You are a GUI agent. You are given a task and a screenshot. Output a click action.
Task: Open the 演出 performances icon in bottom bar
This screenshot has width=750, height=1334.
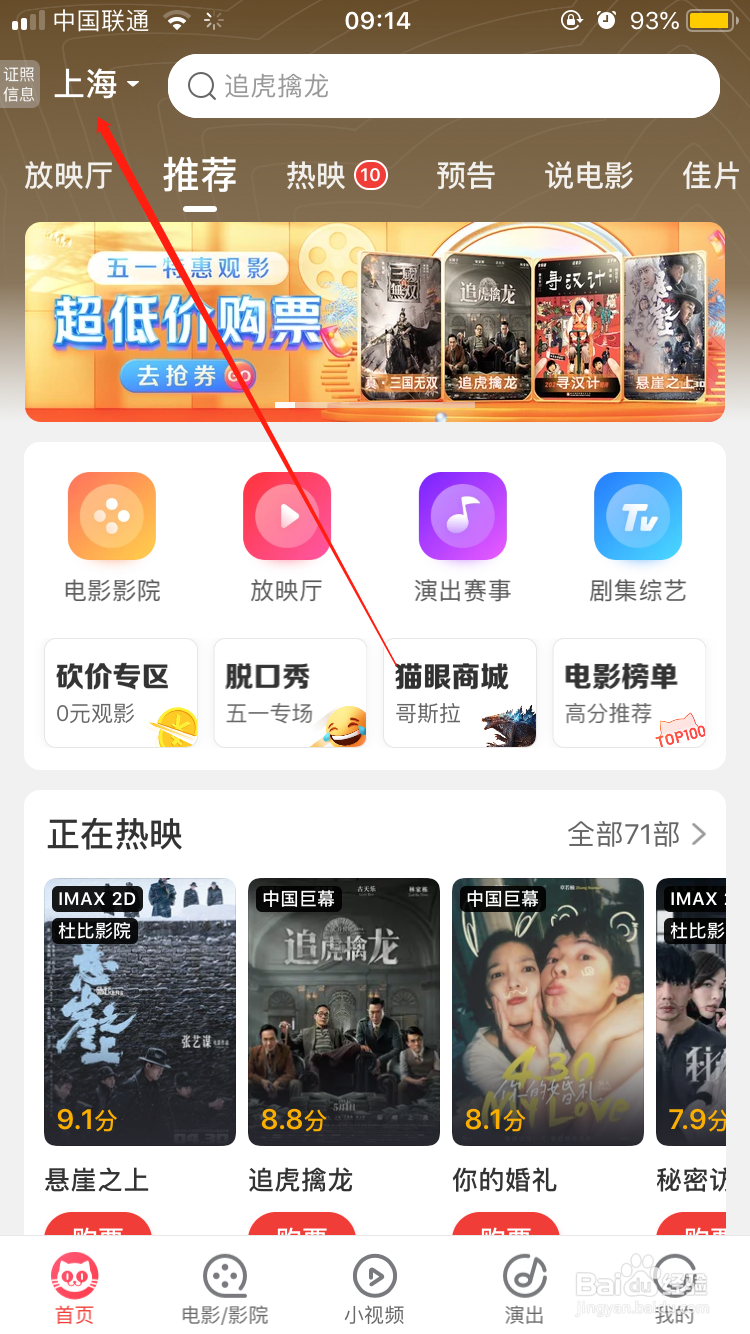[524, 1285]
